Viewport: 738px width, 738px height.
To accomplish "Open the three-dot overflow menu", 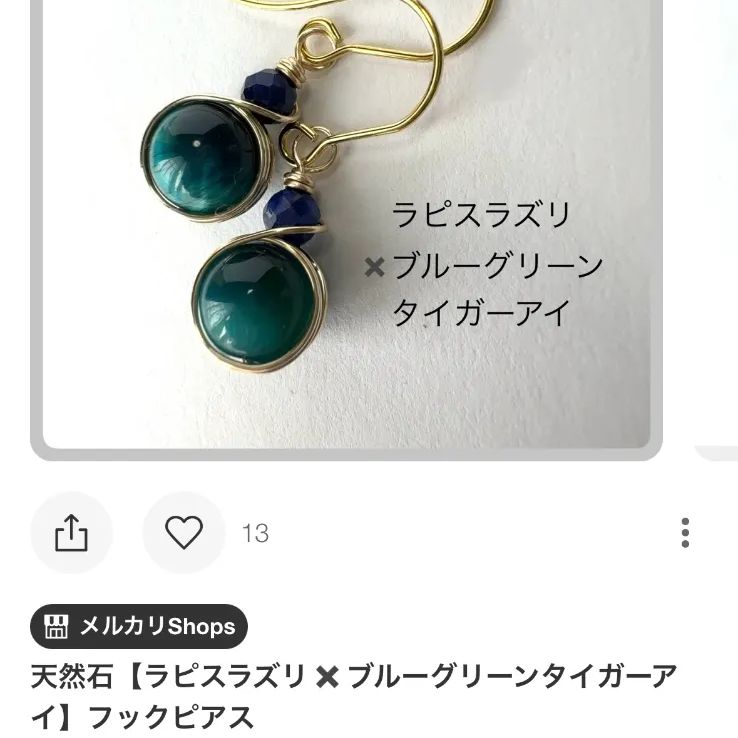I will pos(685,533).
